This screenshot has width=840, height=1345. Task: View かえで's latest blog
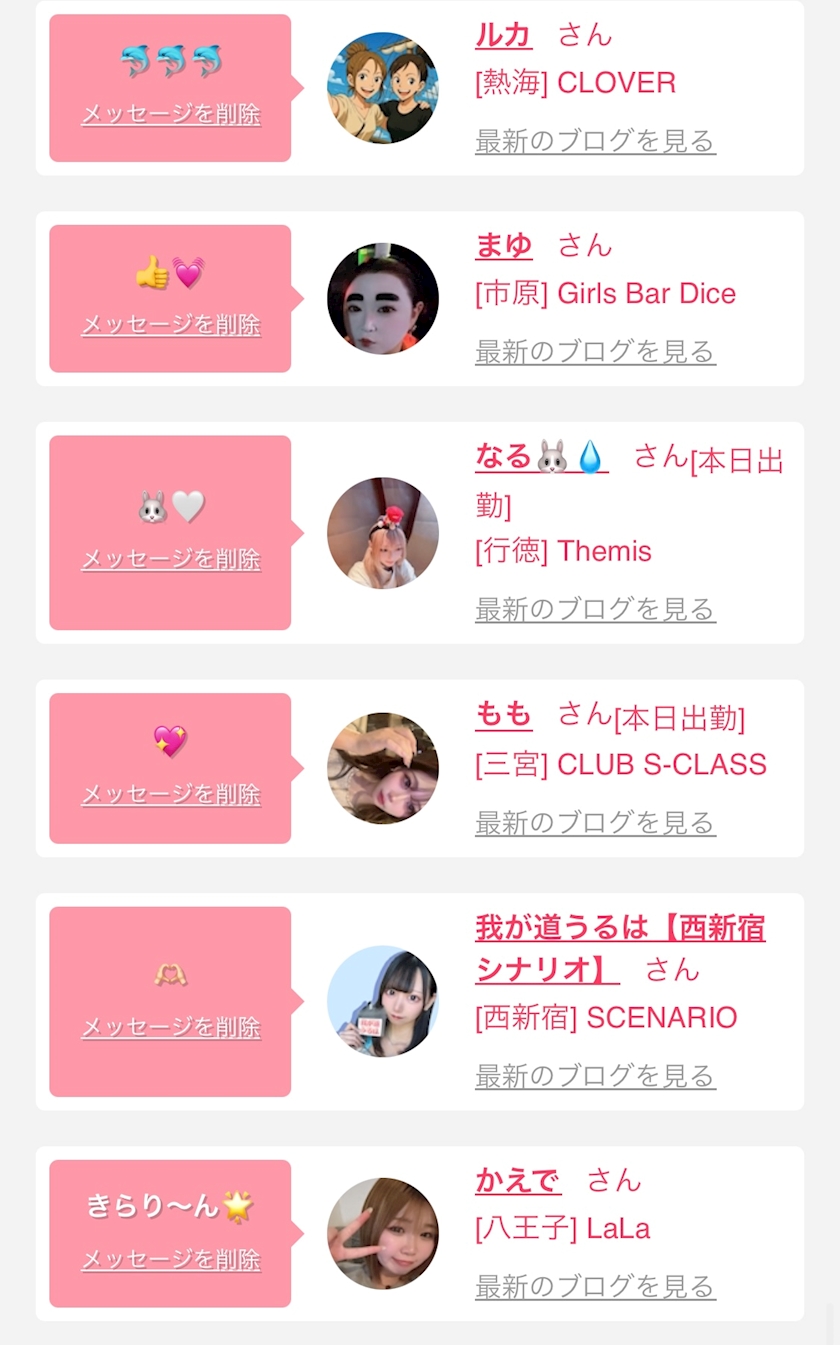[x=595, y=1286]
